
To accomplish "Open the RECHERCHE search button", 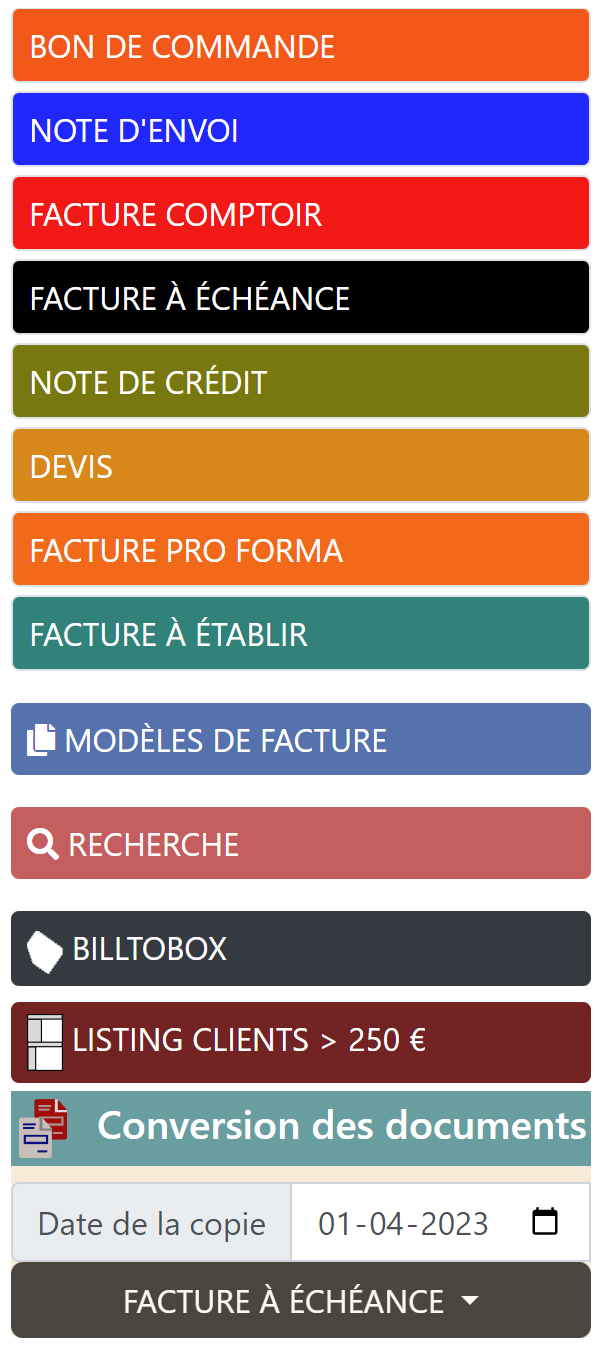I will [x=301, y=843].
